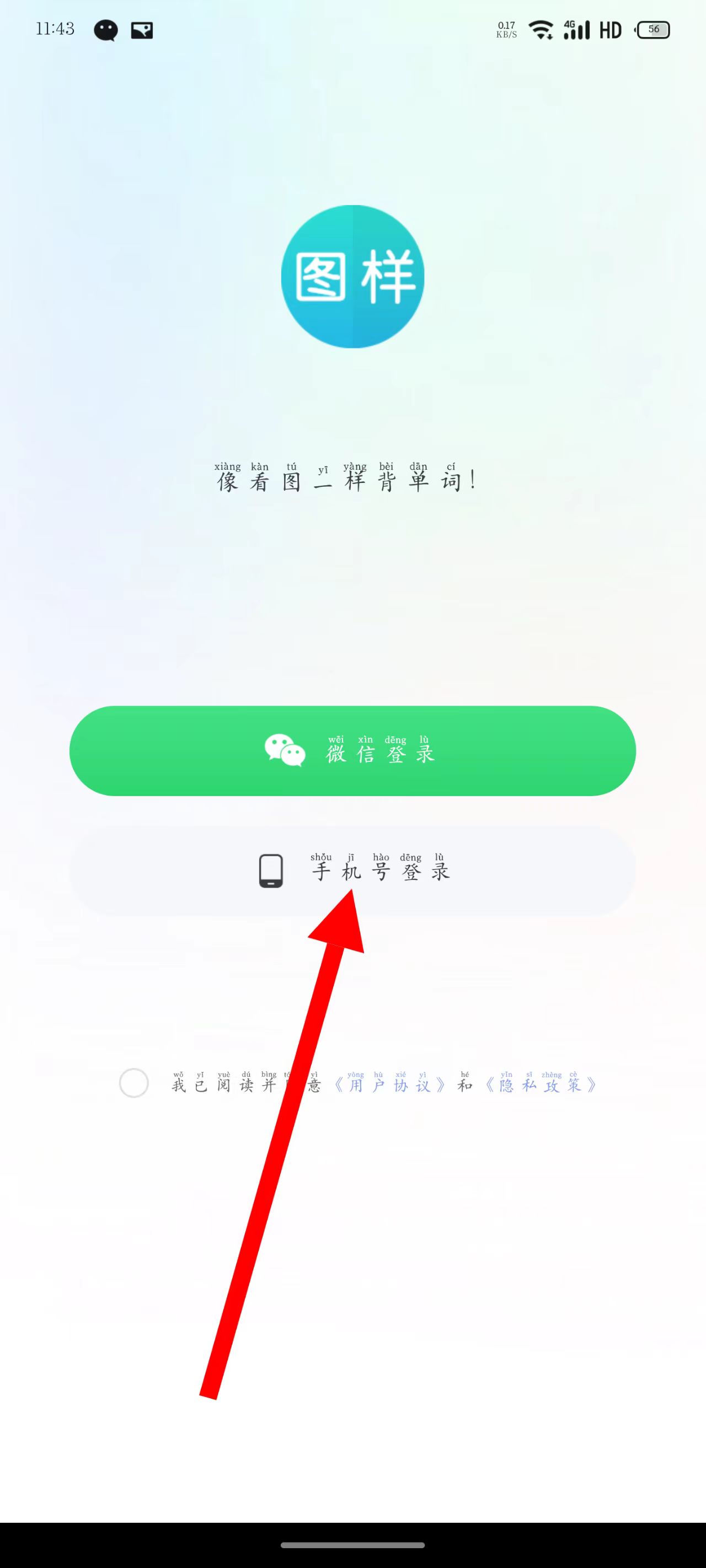This screenshot has height=1568, width=706.
Task: Choose phone number login (手机号登录)
Action: (352, 871)
